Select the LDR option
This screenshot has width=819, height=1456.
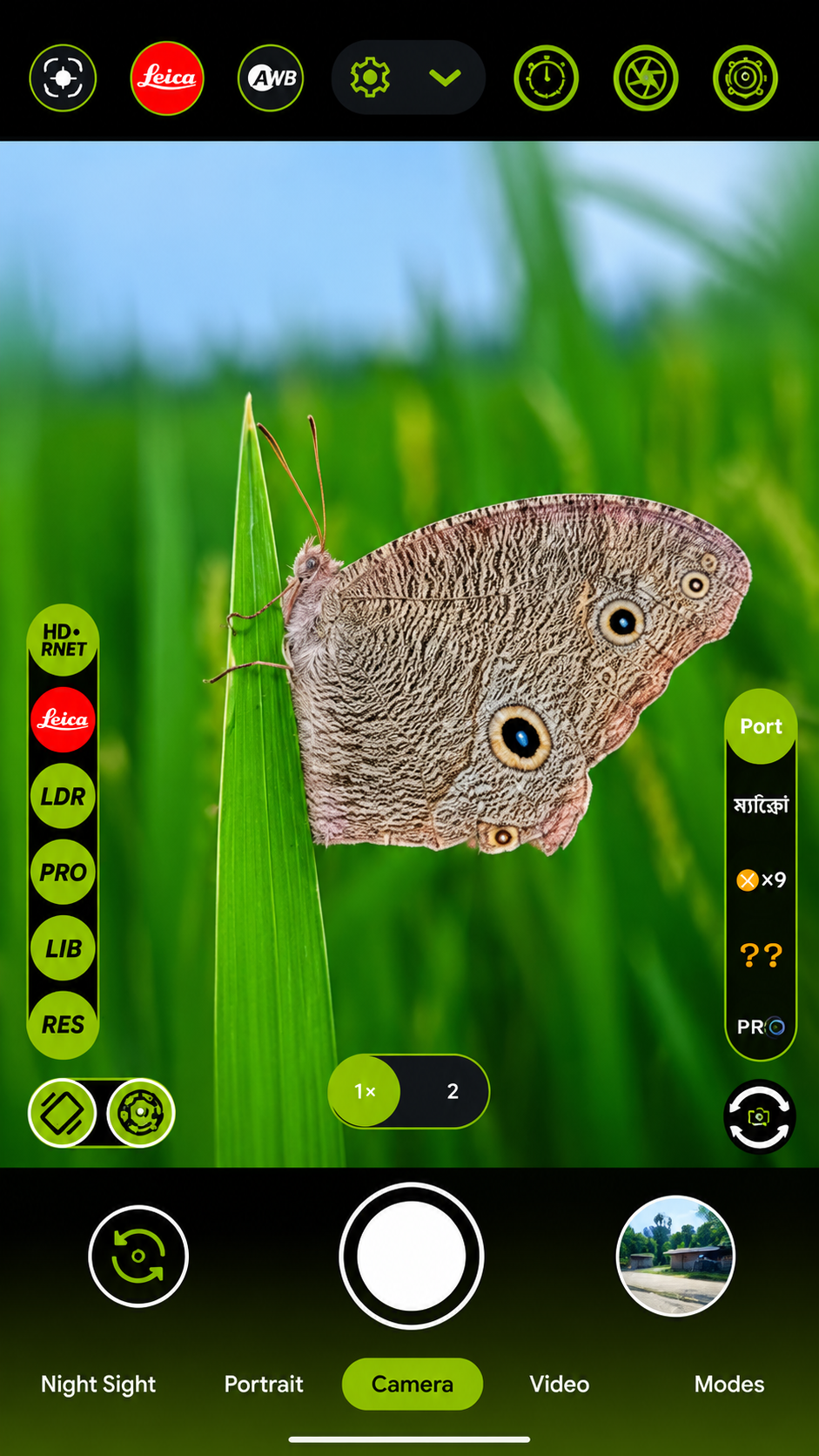(64, 796)
